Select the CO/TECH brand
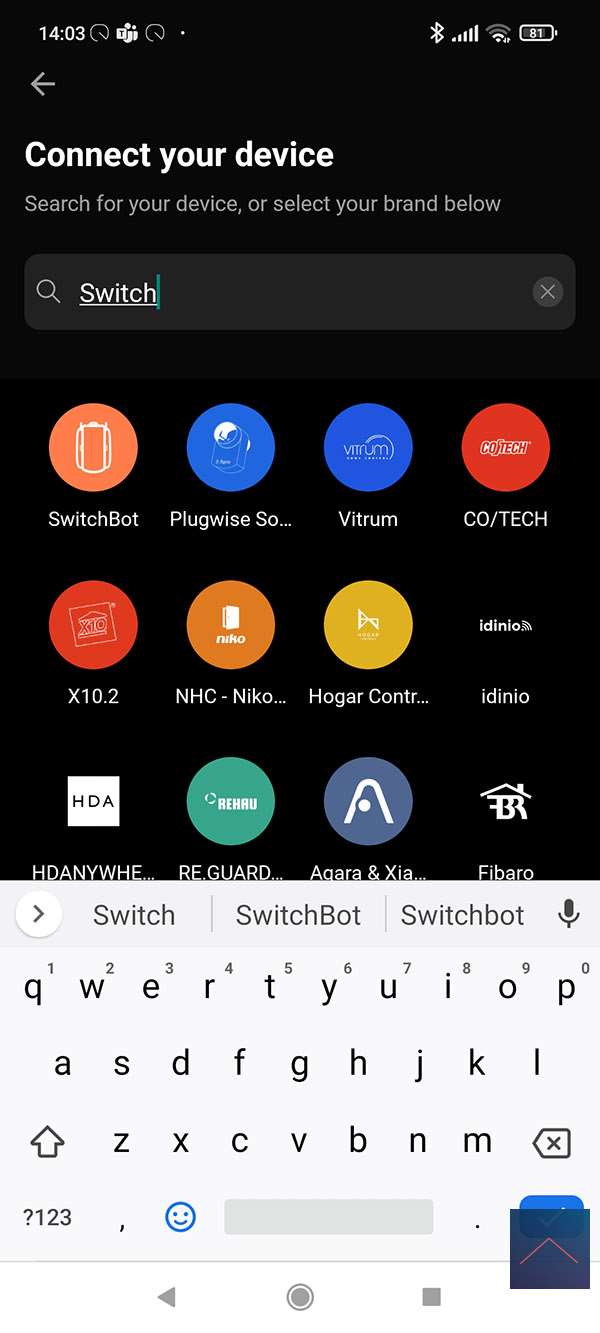Image resolution: width=600 pixels, height=1333 pixels. click(x=505, y=448)
